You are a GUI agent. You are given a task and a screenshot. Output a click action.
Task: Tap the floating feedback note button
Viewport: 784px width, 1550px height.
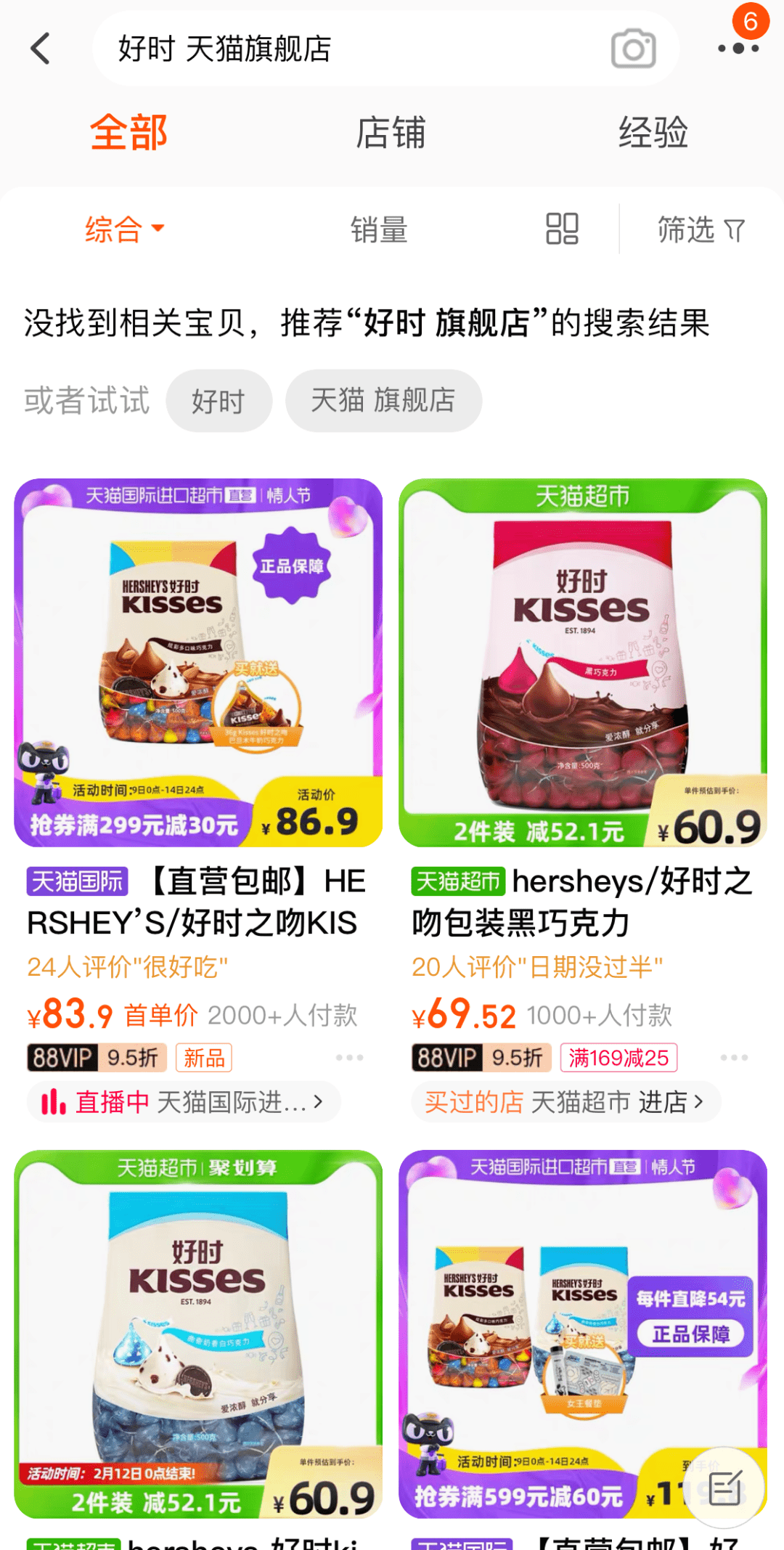[724, 1488]
